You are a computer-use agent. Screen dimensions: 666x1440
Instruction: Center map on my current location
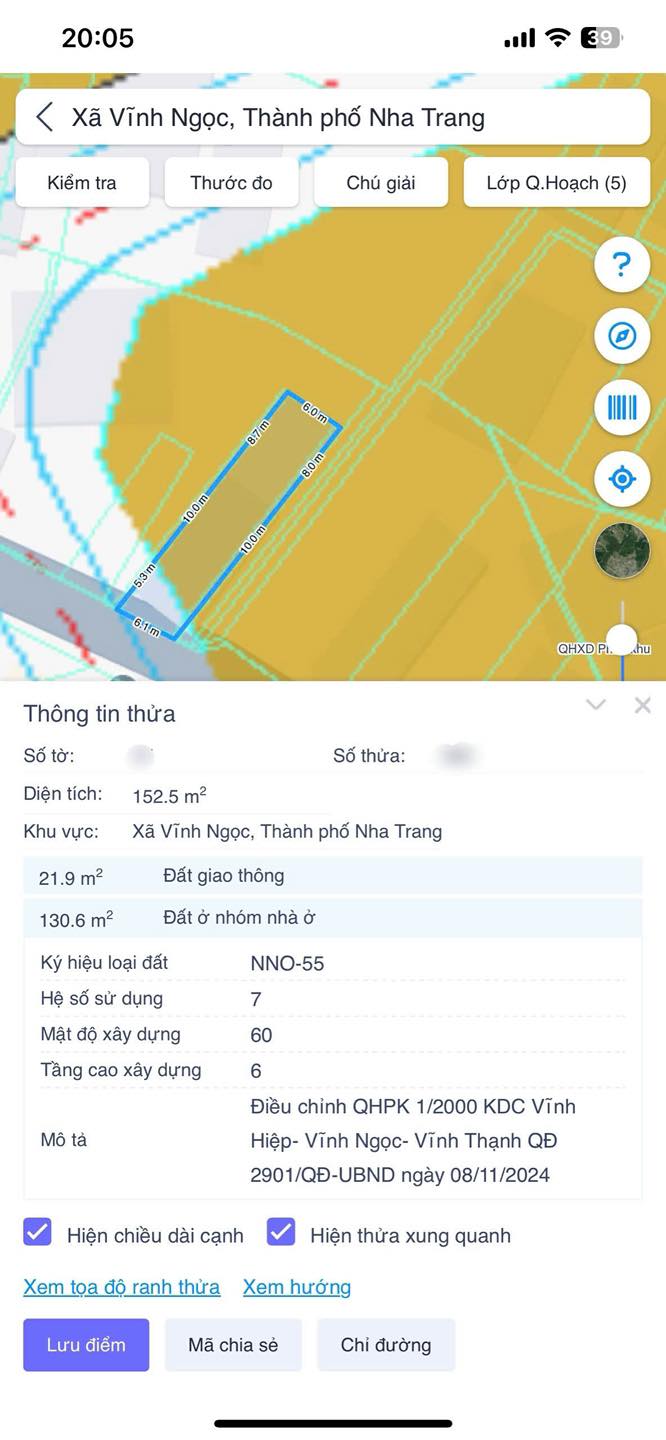622,479
